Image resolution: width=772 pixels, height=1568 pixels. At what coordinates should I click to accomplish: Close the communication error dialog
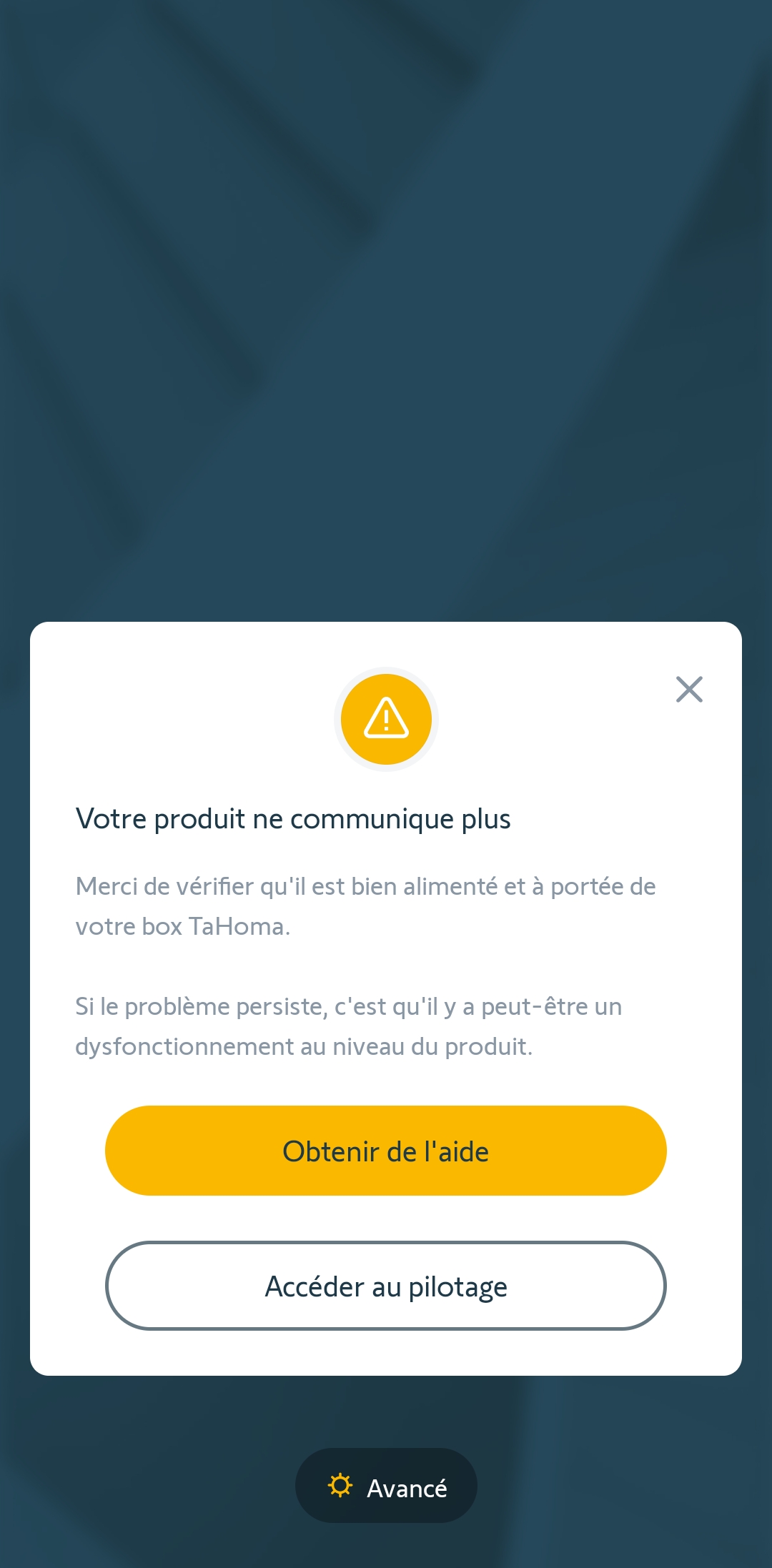click(689, 690)
